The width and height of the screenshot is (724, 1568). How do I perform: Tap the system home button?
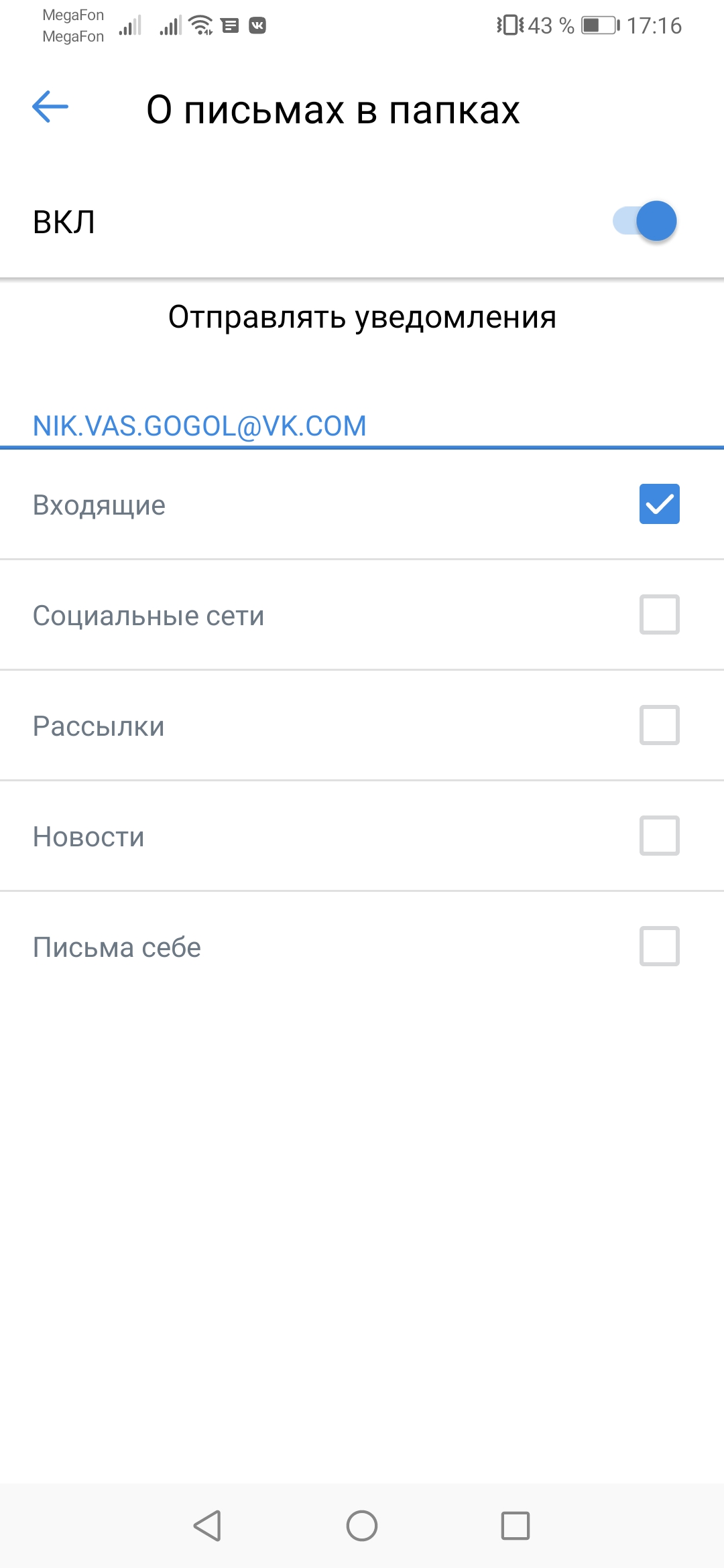[x=362, y=1526]
